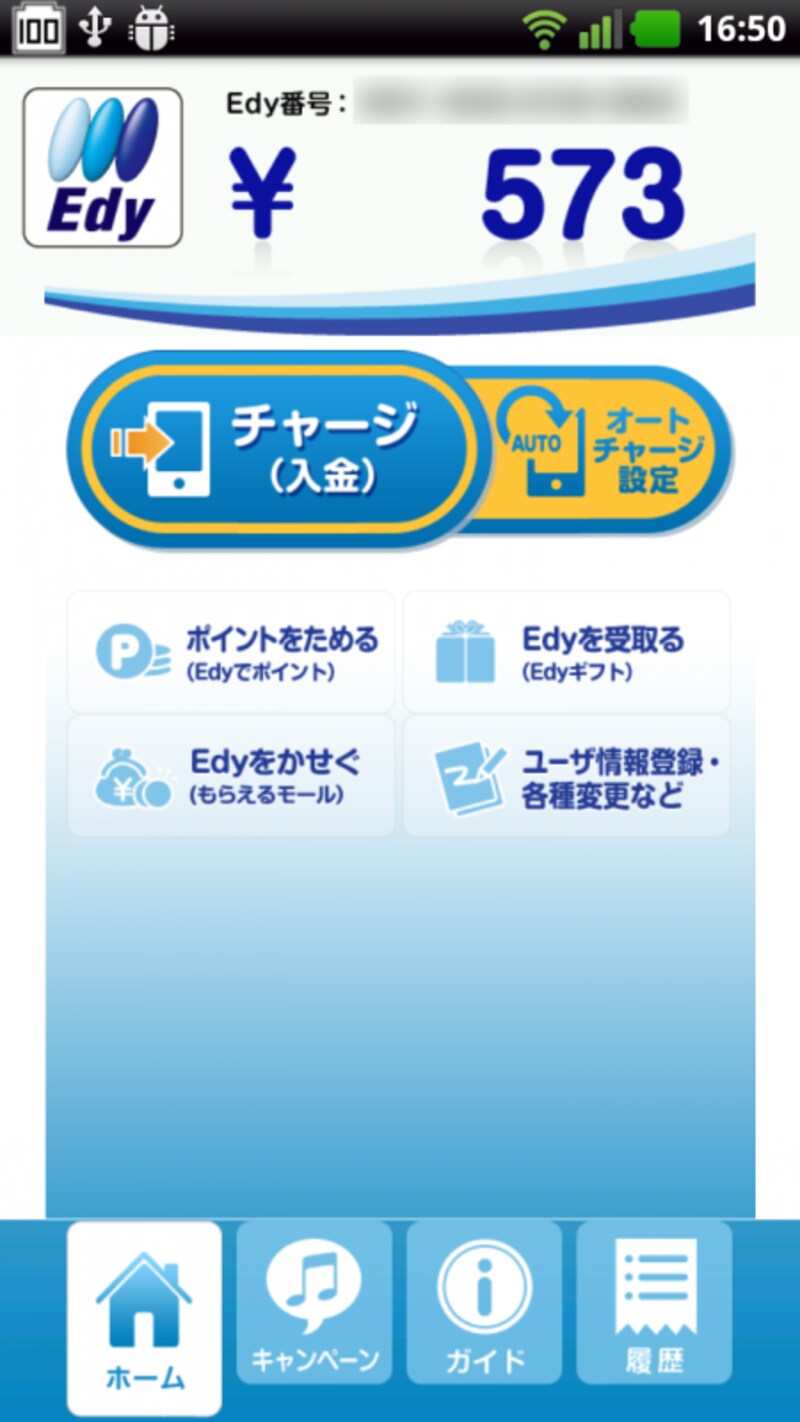Open Edyを受取る gift receive feature
This screenshot has height=1422, width=800.
click(x=565, y=650)
